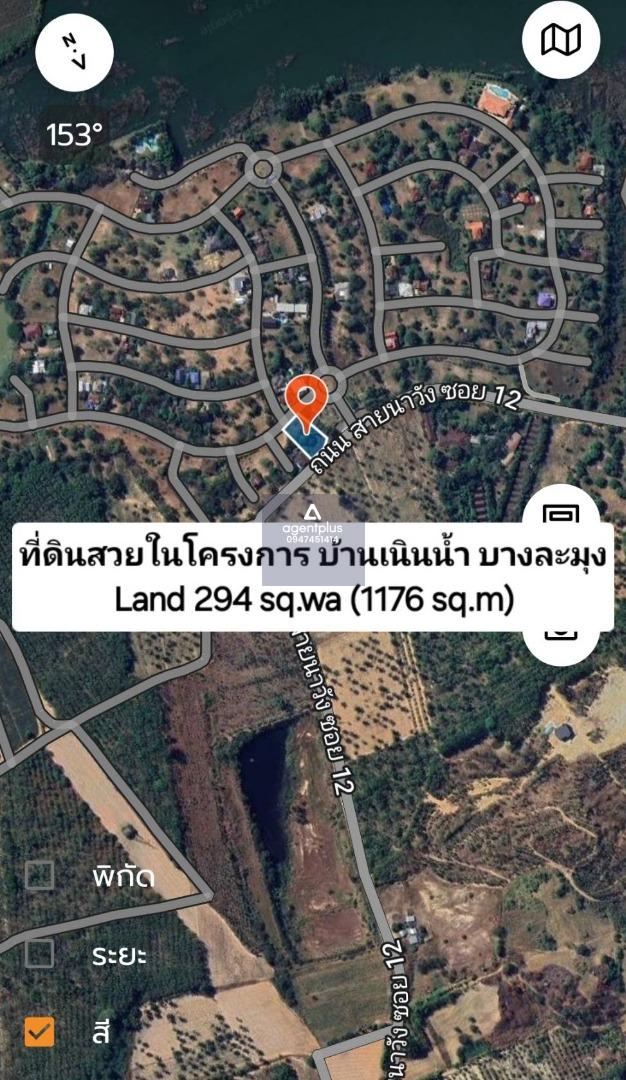Tap the compass to reset north
The image size is (626, 1080).
(x=74, y=52)
